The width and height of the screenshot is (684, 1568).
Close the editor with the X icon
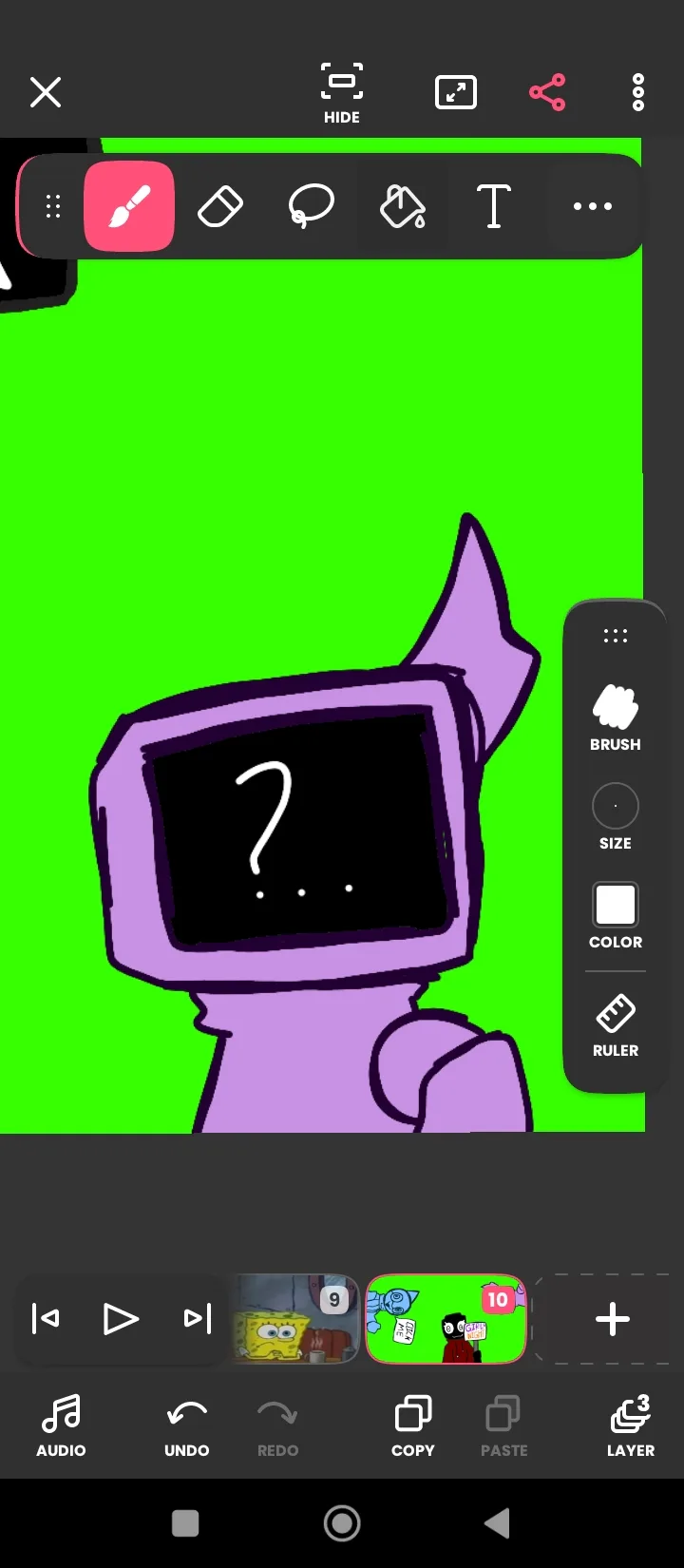click(46, 93)
